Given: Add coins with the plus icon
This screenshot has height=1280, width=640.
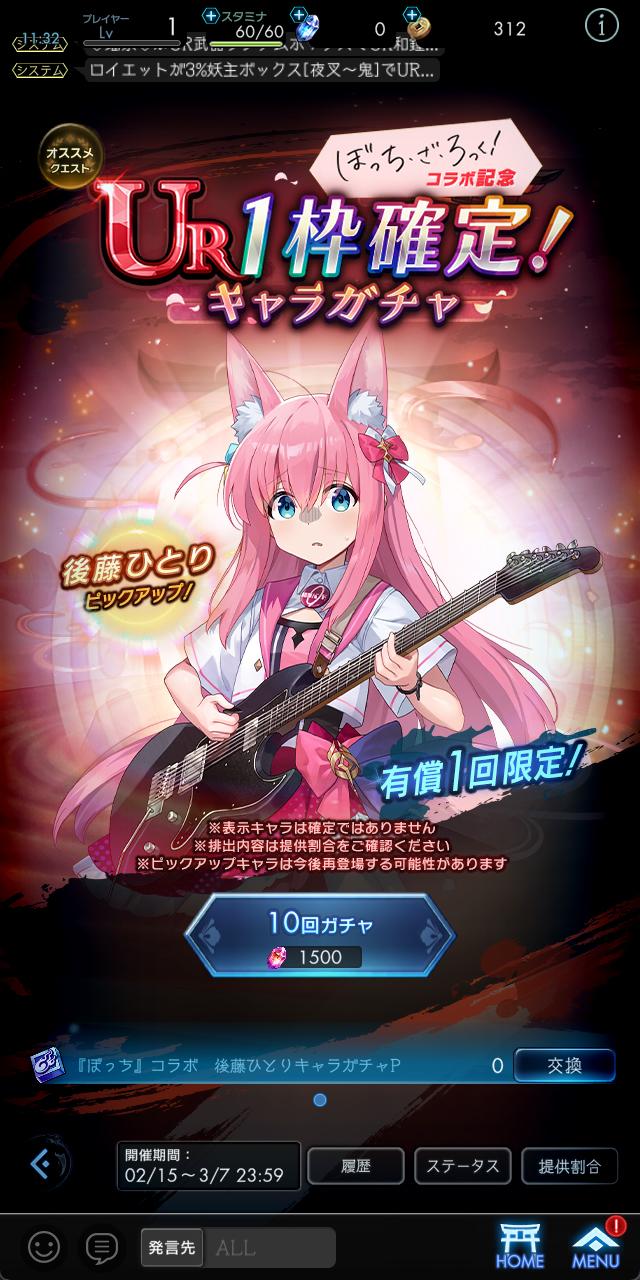Looking at the screenshot, I should [411, 15].
